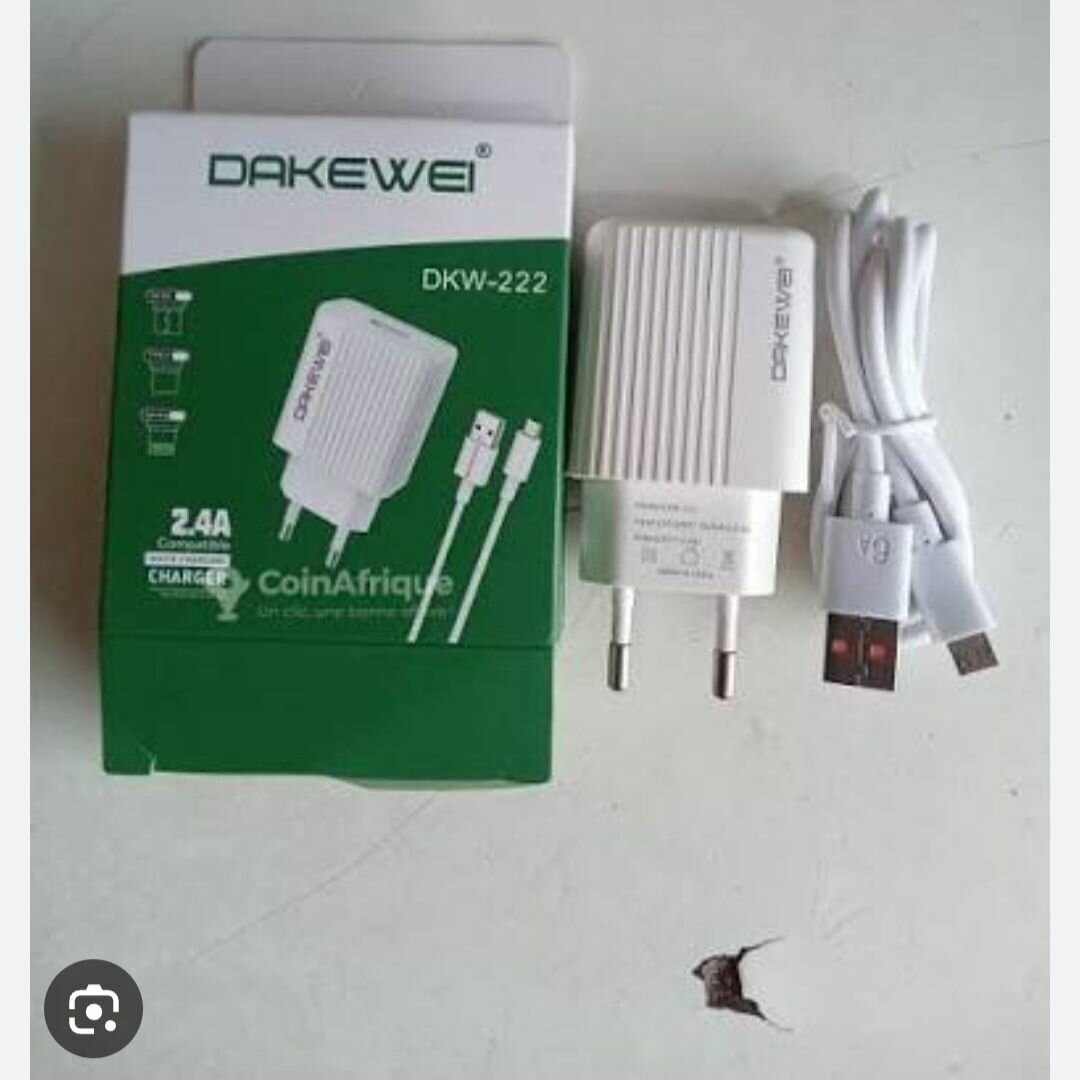Search this image with Google Lens
The width and height of the screenshot is (1080, 1080).
[x=93, y=1007]
